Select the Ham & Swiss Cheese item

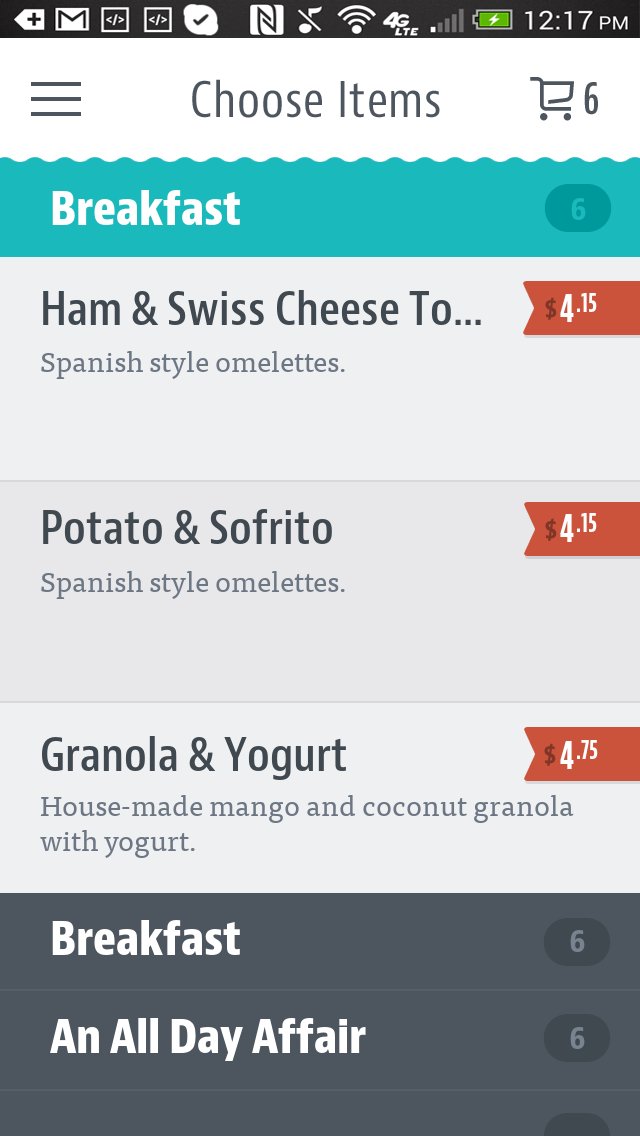pos(320,369)
